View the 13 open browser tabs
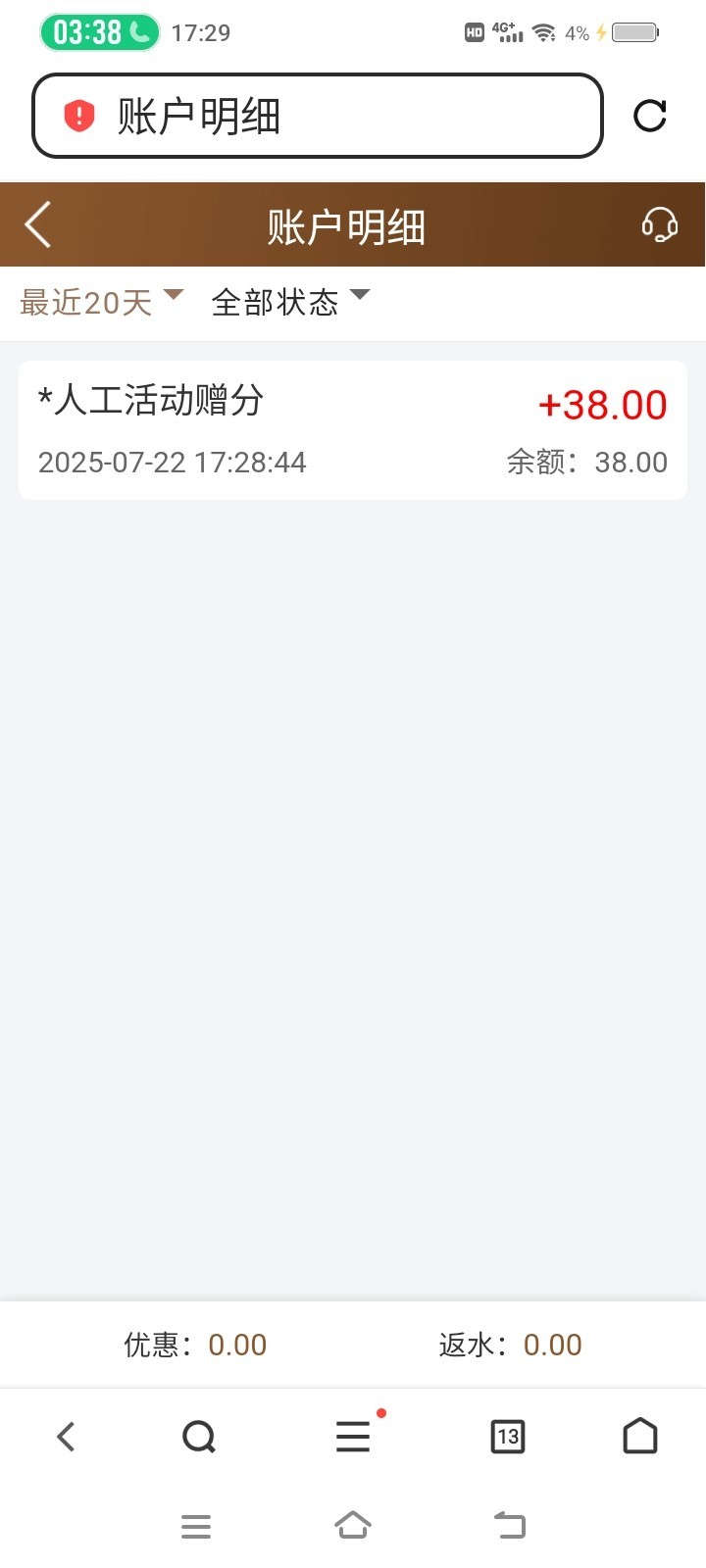This screenshot has width=706, height=1568. (x=507, y=1437)
